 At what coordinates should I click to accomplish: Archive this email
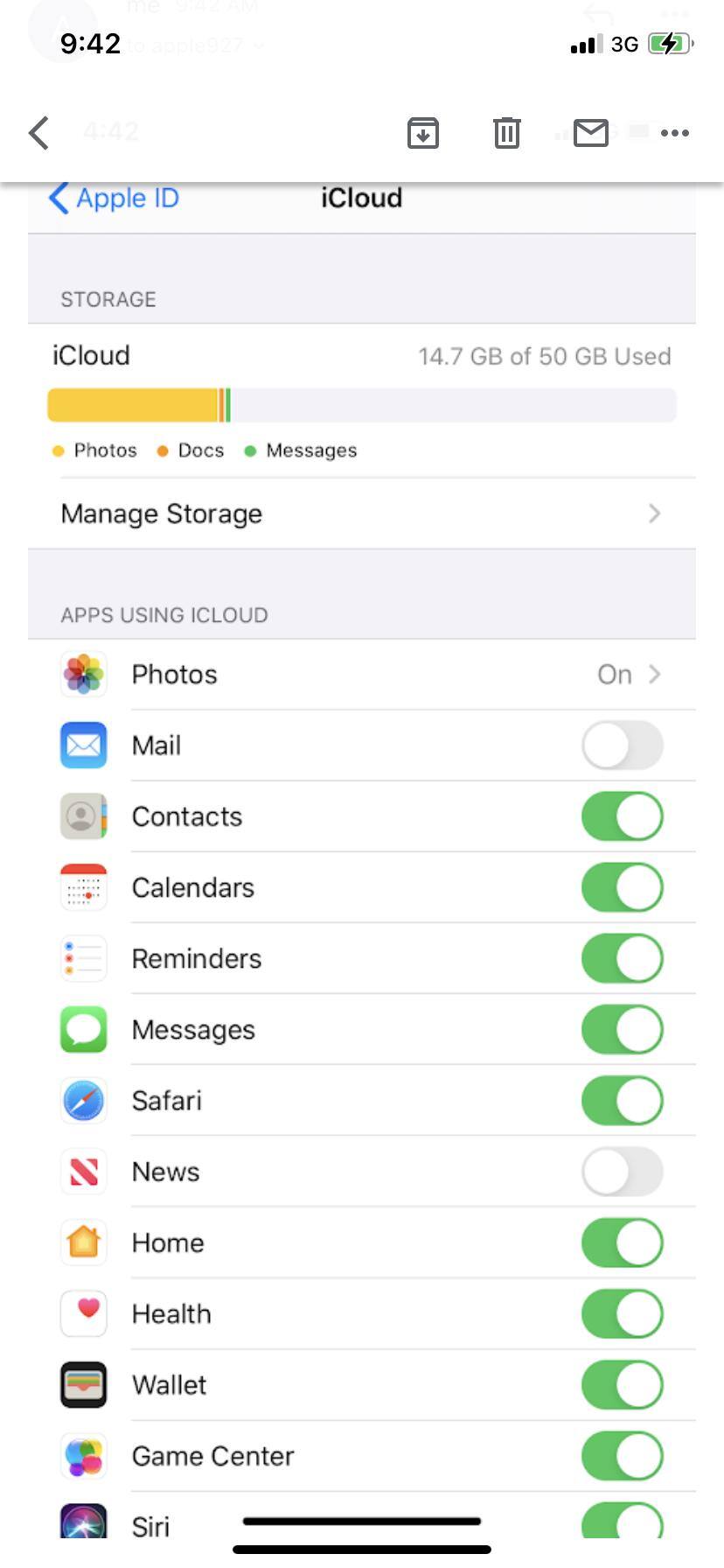pos(423,133)
